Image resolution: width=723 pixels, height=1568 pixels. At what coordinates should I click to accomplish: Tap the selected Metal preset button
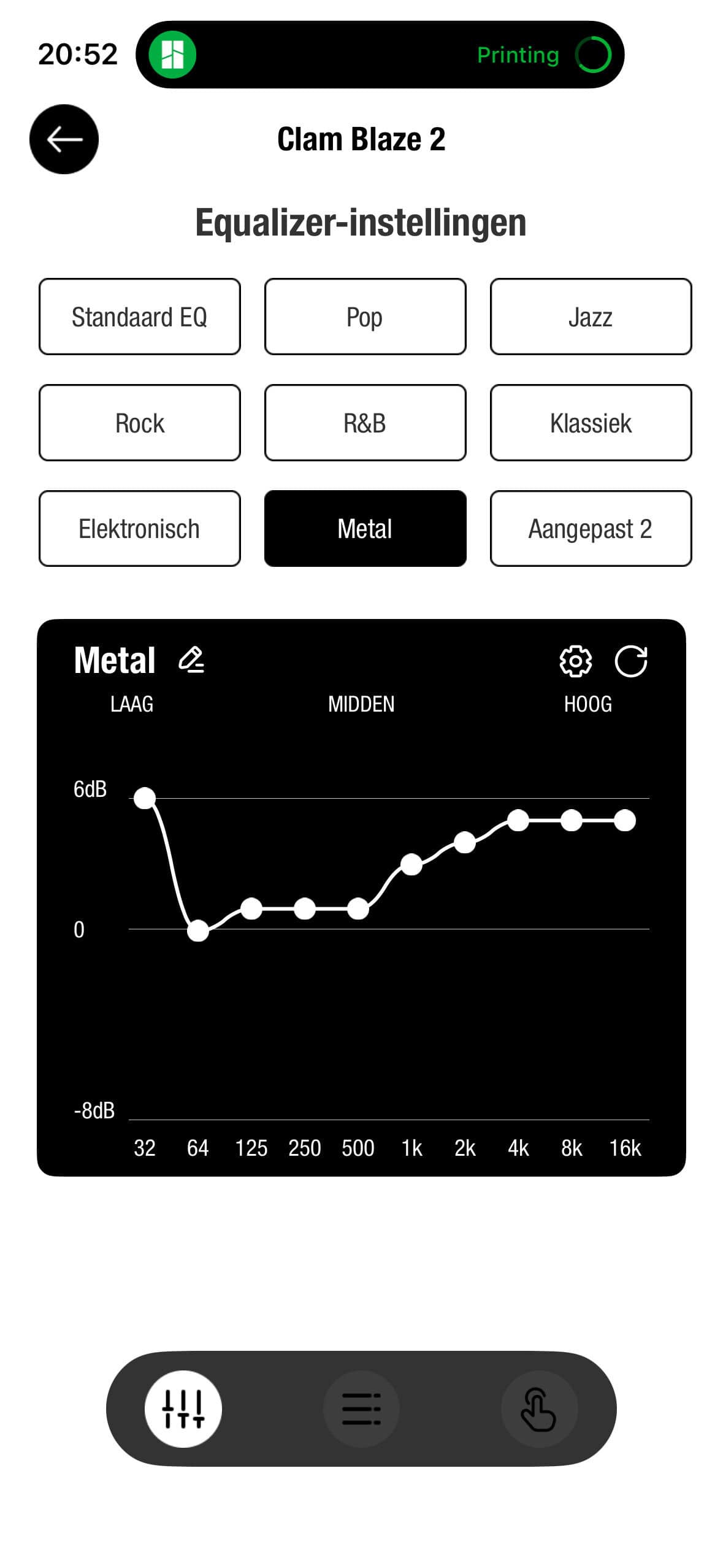(x=365, y=528)
